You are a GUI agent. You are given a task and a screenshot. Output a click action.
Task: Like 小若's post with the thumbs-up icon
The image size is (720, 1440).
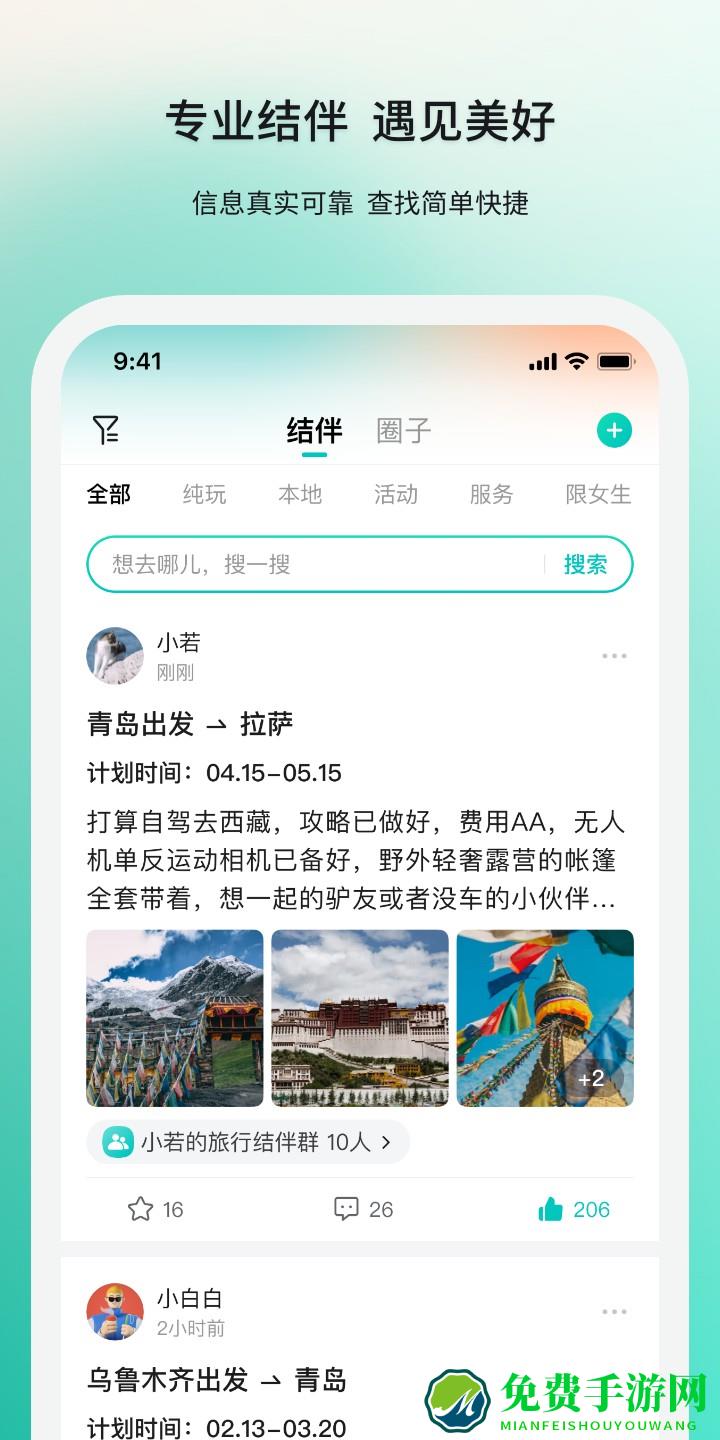point(553,1209)
